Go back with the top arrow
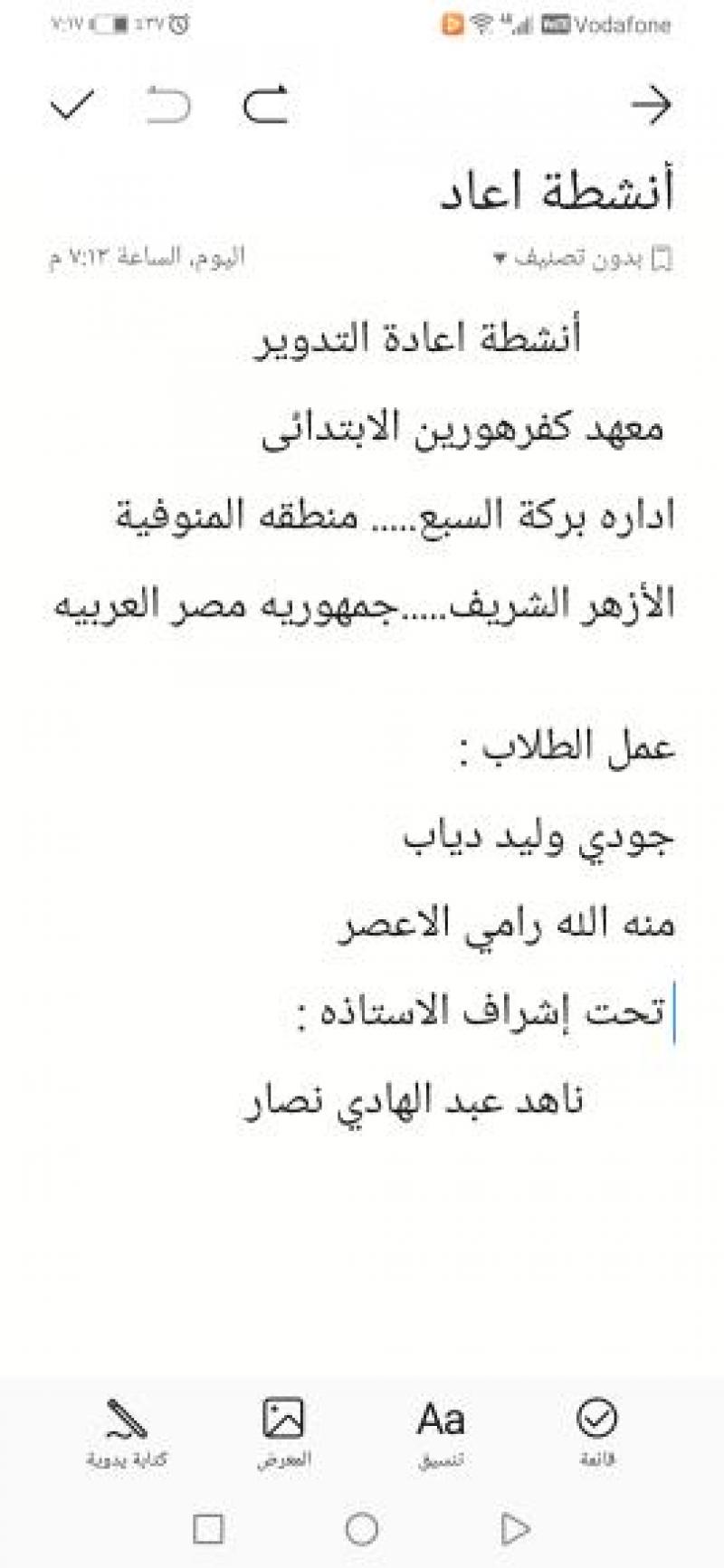The image size is (724, 1568). tap(652, 105)
